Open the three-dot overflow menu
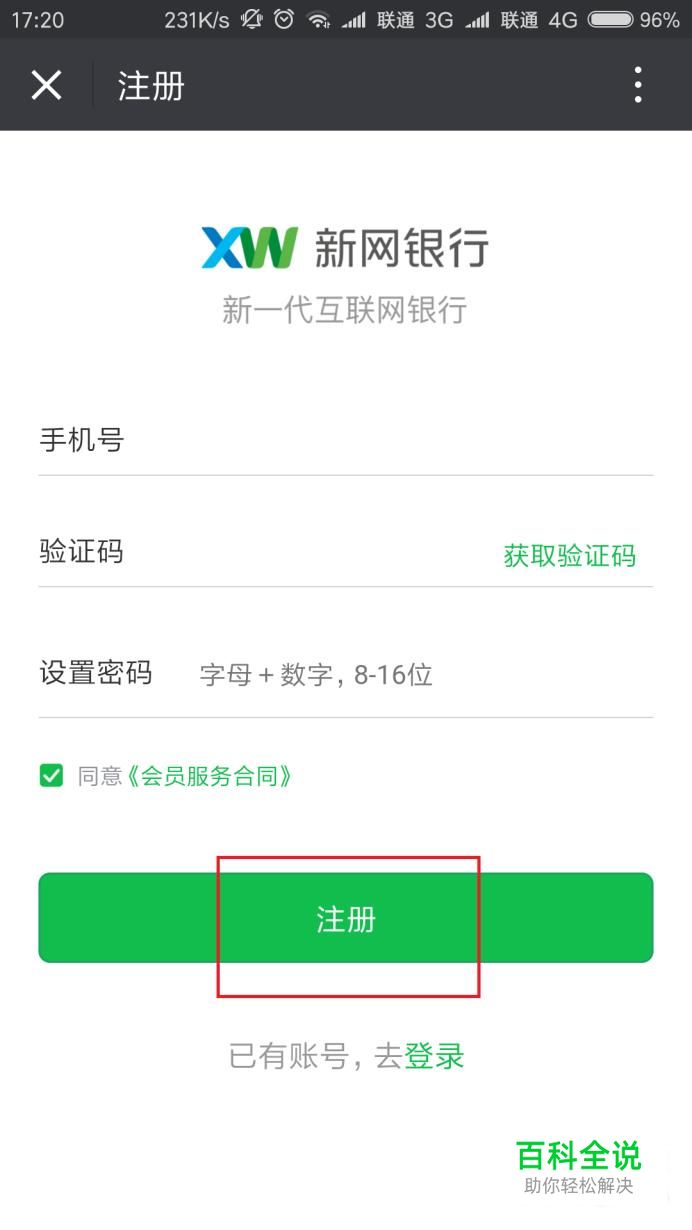Viewport: 692px width, 1230px height. tap(638, 86)
